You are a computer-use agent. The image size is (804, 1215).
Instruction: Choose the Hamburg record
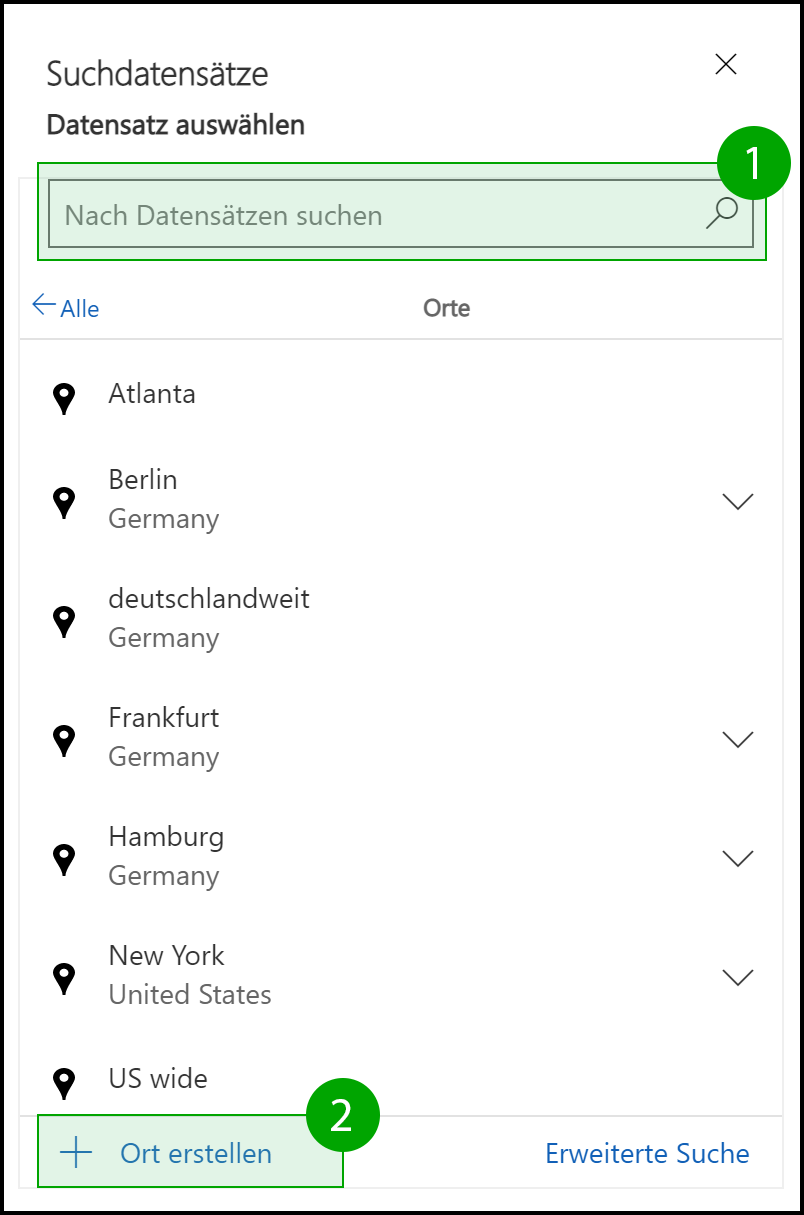click(x=166, y=855)
